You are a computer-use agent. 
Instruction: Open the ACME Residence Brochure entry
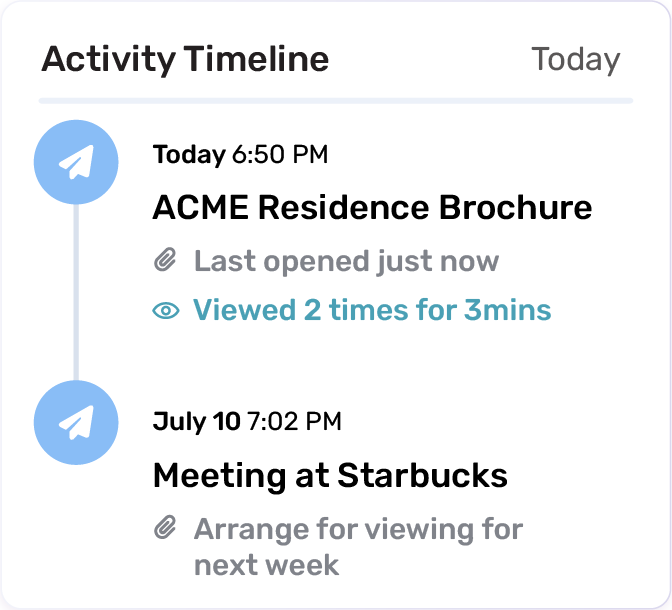coord(372,208)
